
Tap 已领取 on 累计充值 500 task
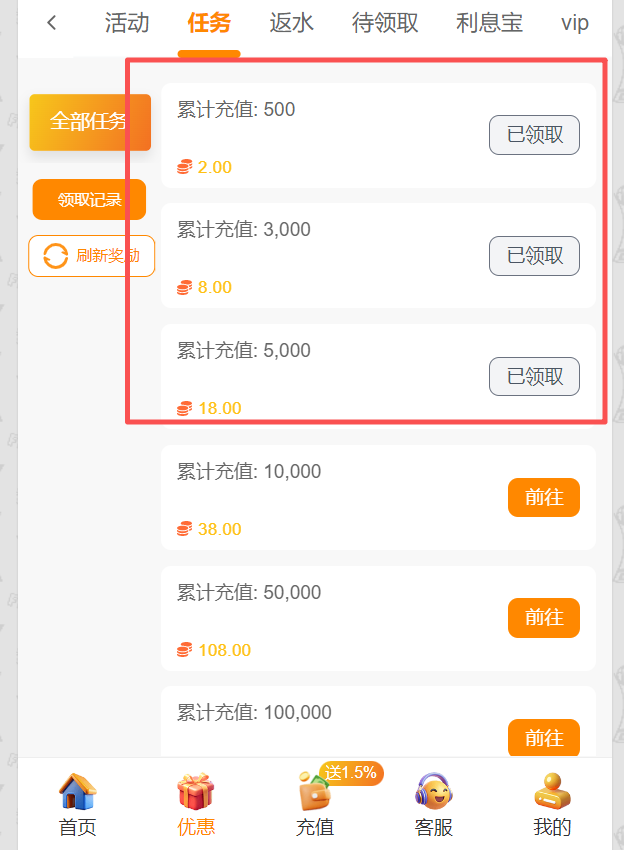tap(534, 135)
